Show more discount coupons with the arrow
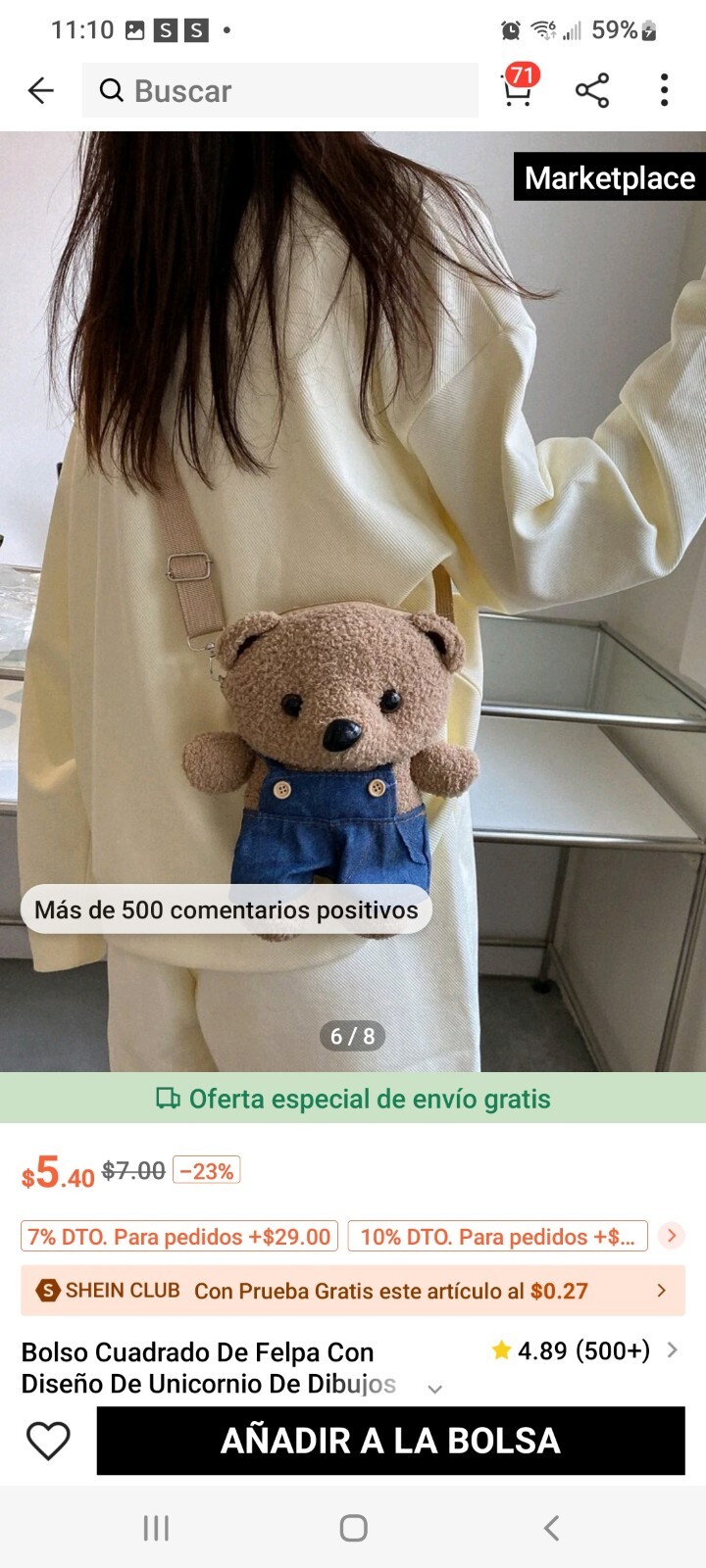 (672, 1236)
